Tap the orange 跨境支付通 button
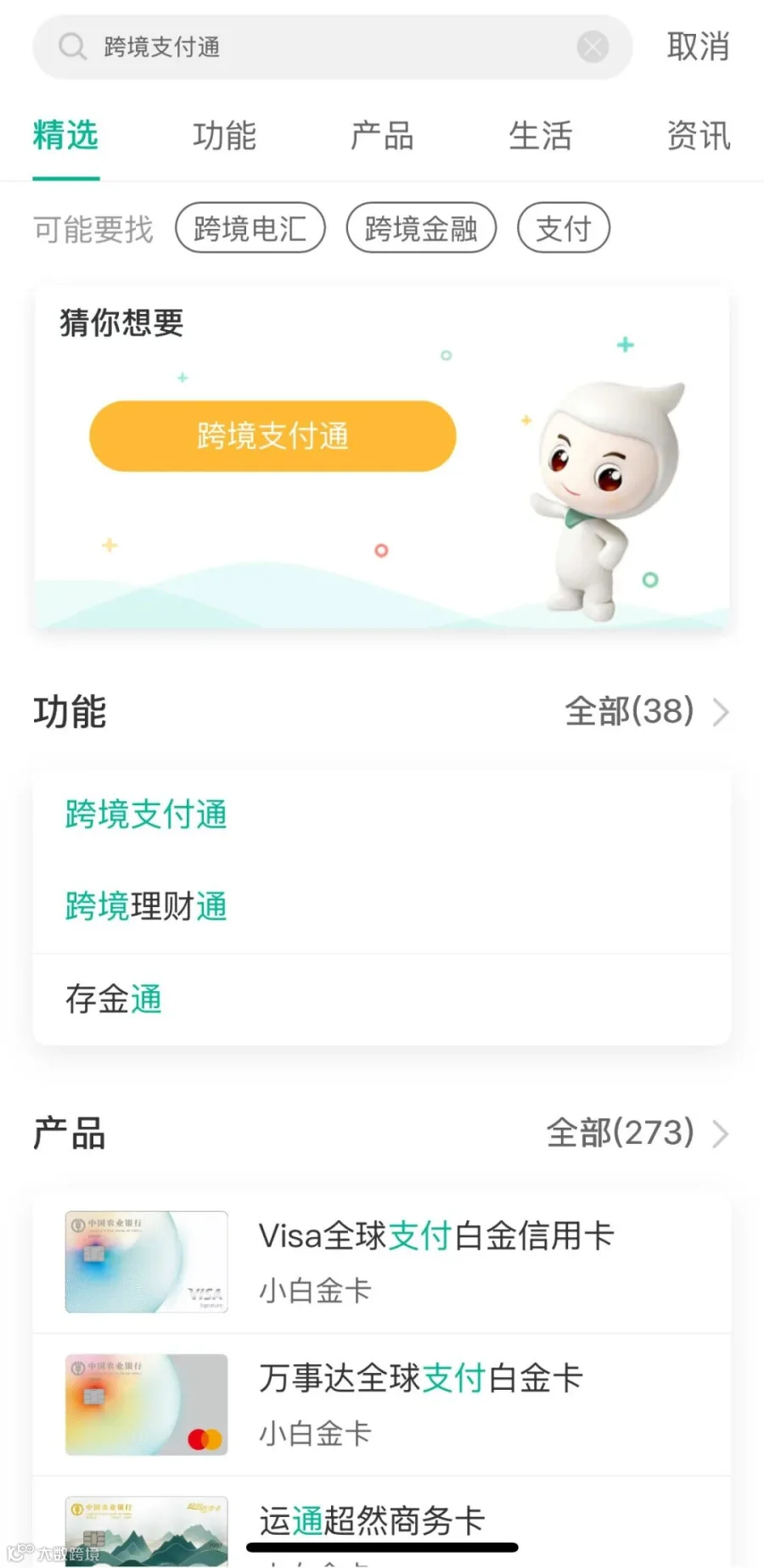Viewport: 764px width, 1568px height. [272, 436]
